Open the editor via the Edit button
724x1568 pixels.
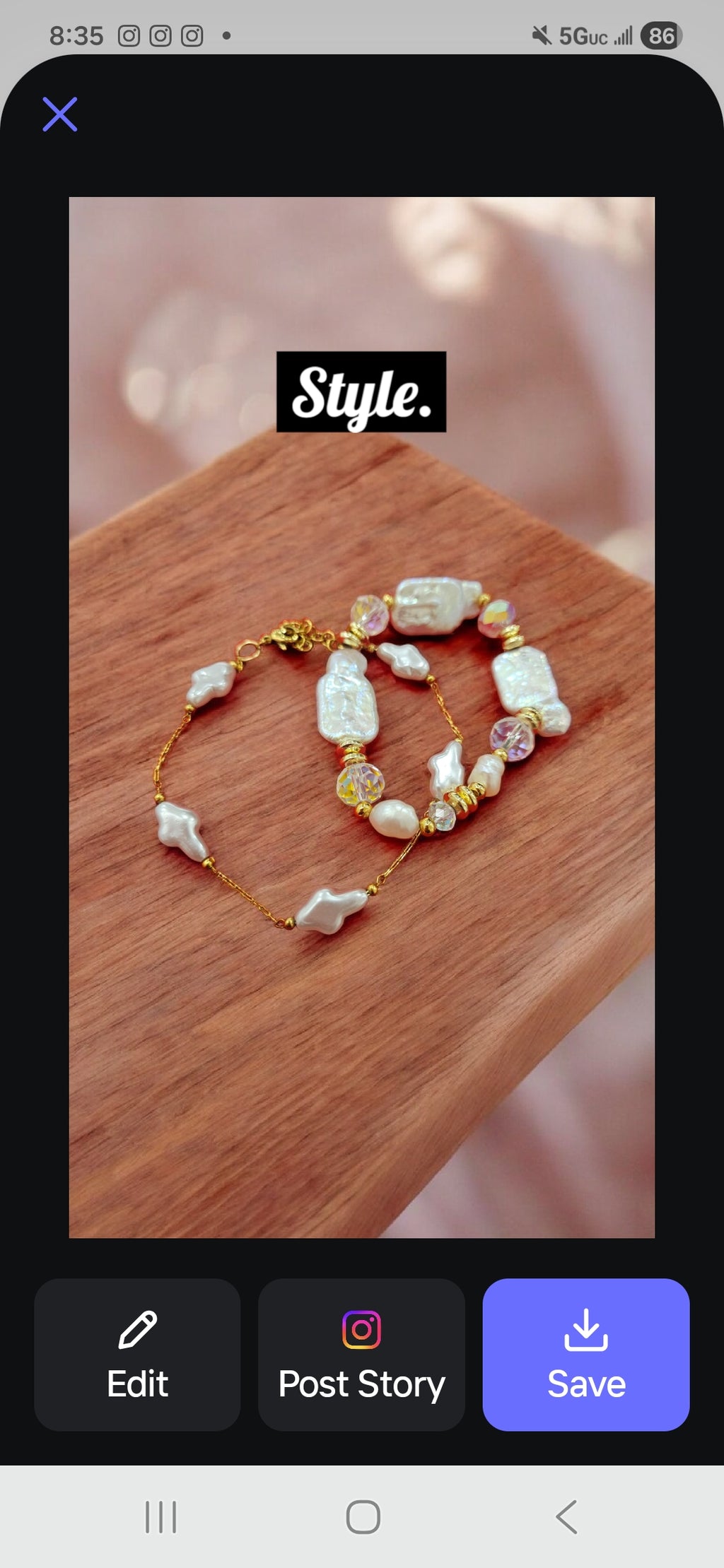click(x=136, y=1357)
